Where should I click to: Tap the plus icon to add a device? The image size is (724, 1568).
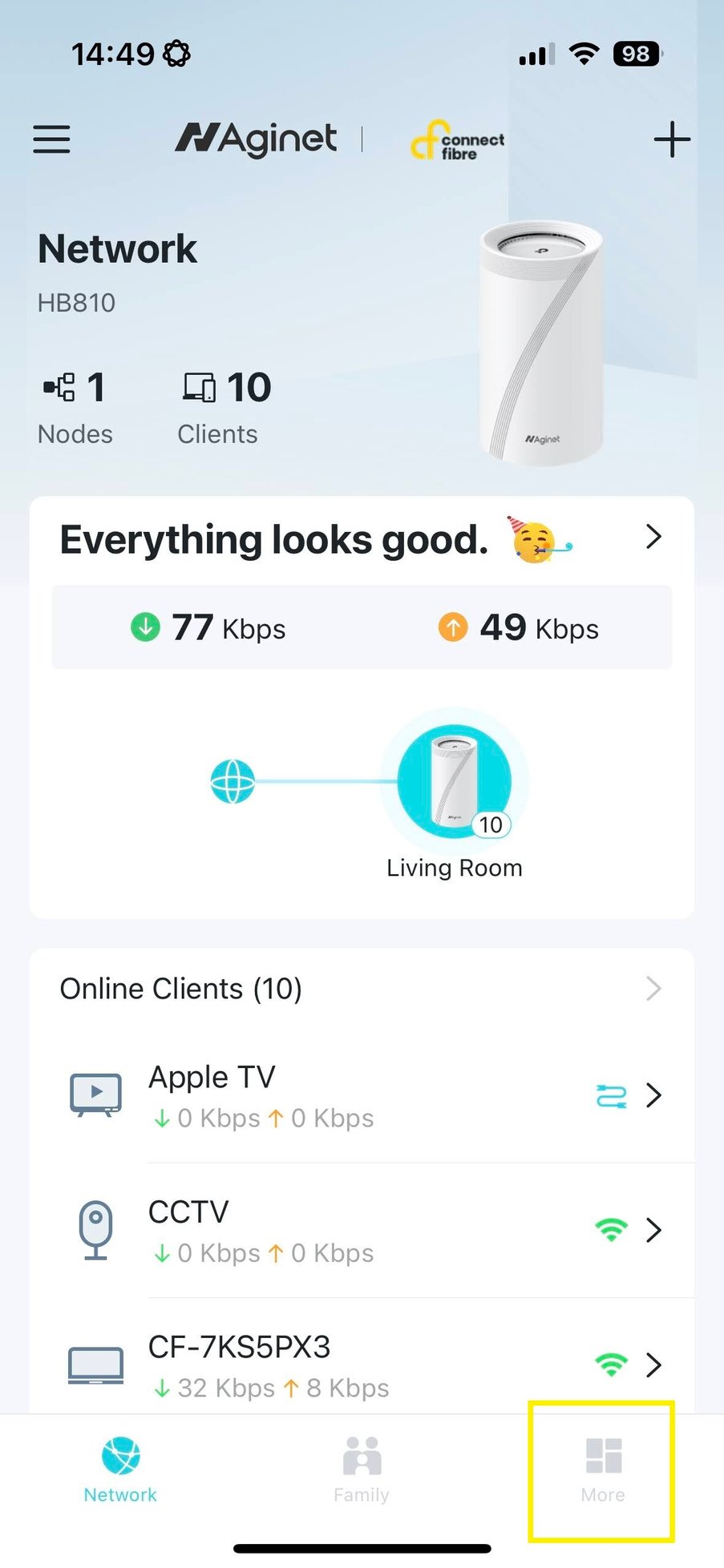[x=672, y=139]
